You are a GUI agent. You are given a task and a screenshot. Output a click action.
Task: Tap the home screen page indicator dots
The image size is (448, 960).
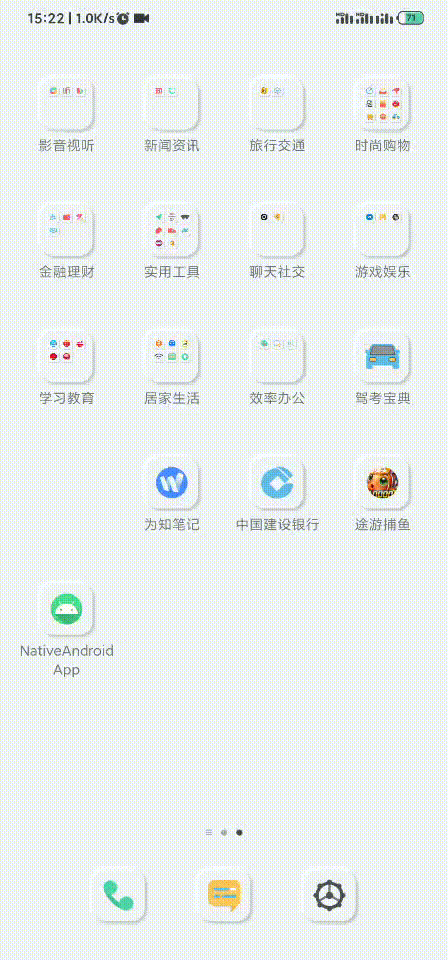224,833
